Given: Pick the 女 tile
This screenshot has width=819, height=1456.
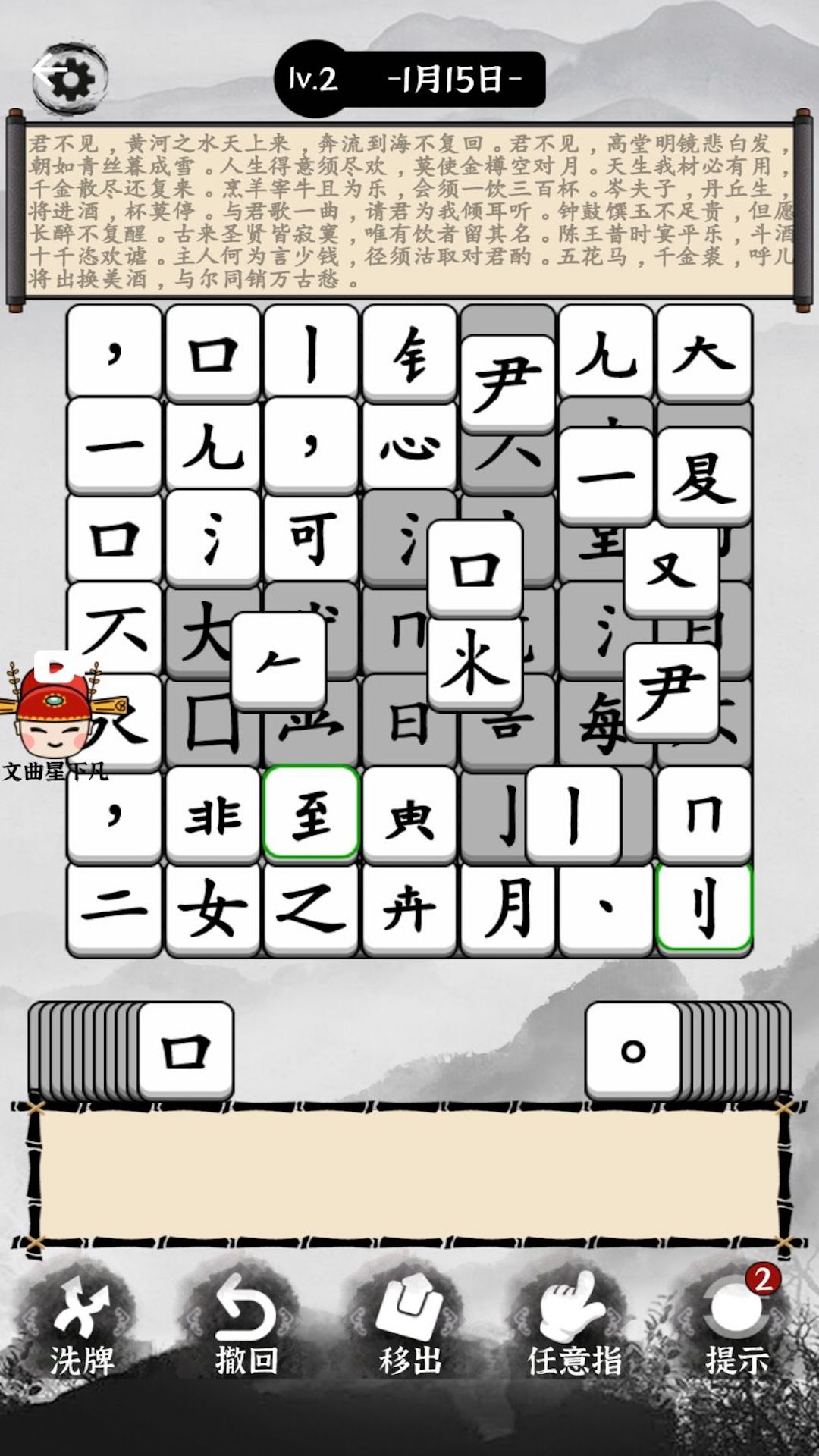Looking at the screenshot, I should 213,908.
